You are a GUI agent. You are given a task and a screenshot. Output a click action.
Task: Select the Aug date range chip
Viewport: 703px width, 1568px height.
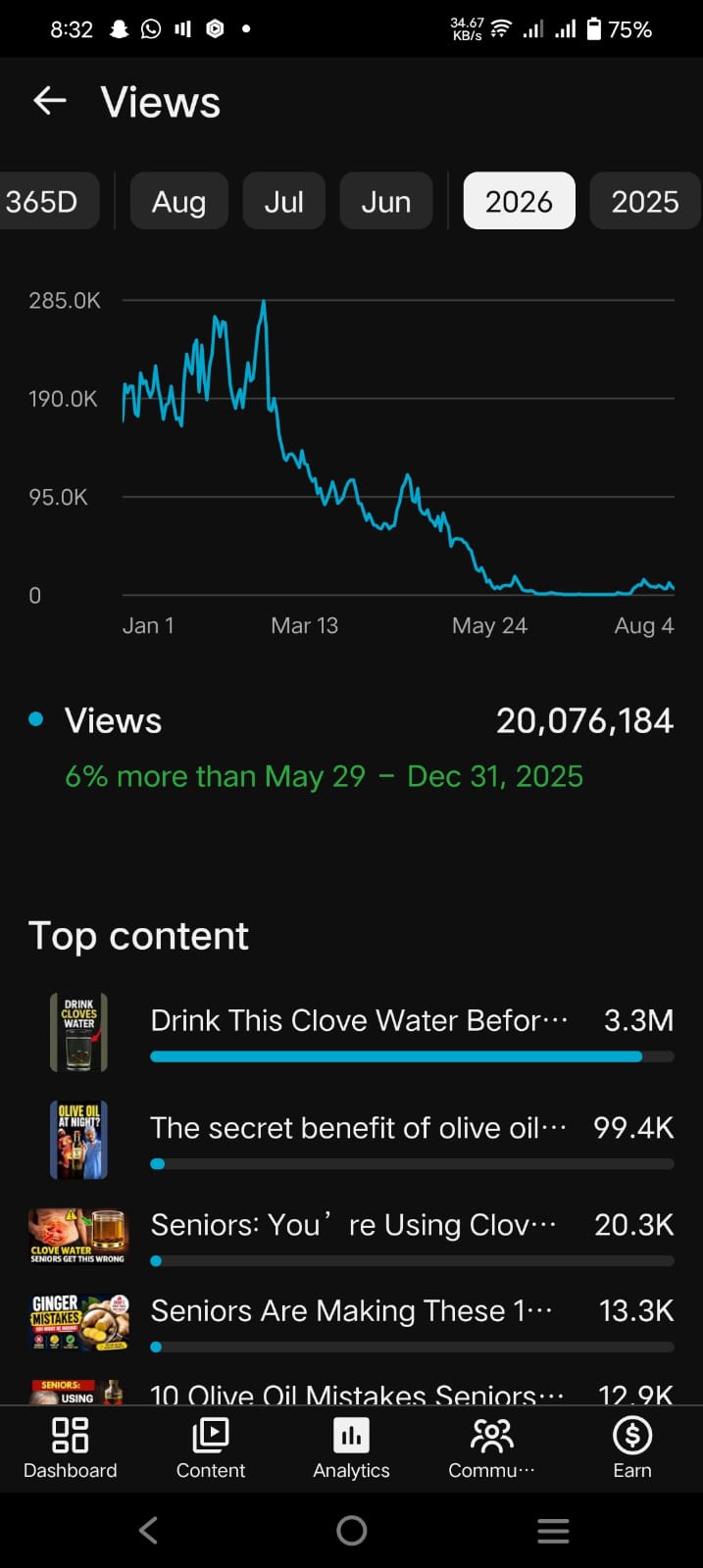coord(178,201)
